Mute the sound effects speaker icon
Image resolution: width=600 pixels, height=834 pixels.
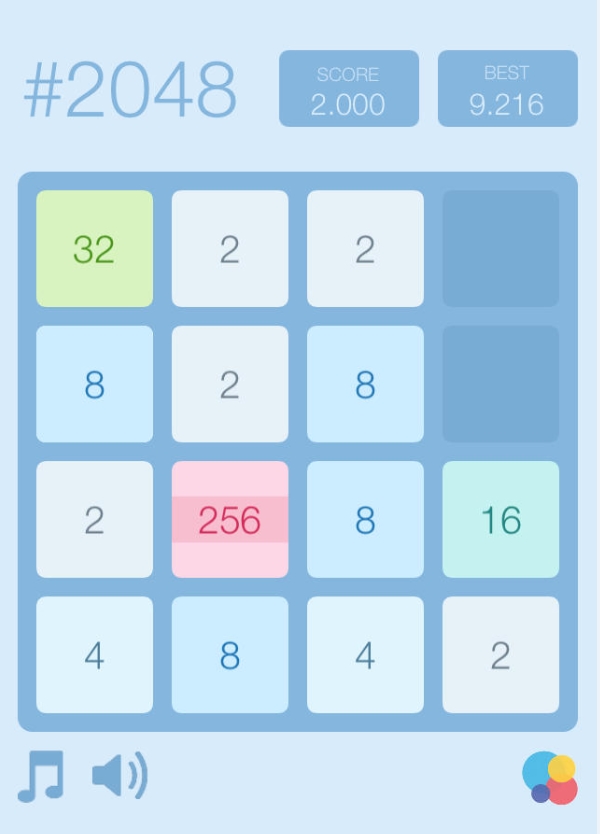click(119, 776)
